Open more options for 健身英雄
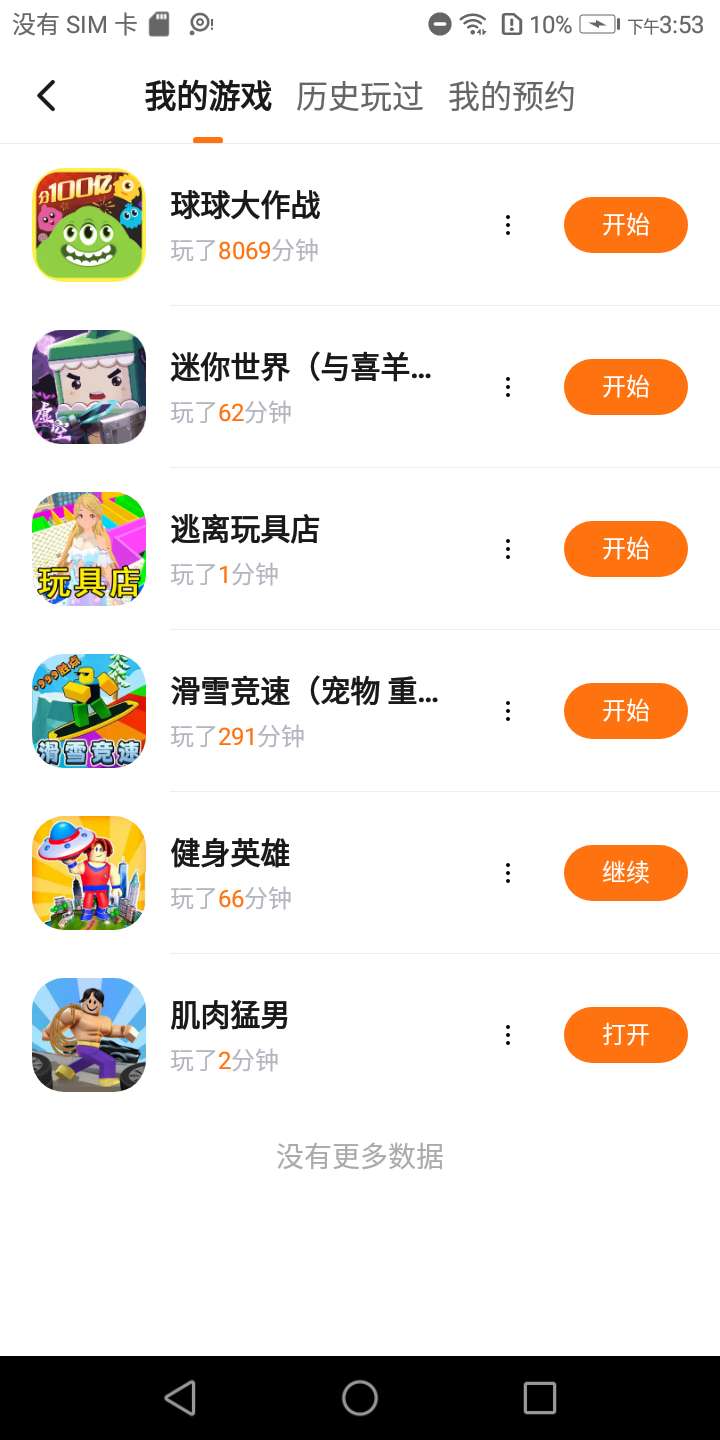 [508, 873]
